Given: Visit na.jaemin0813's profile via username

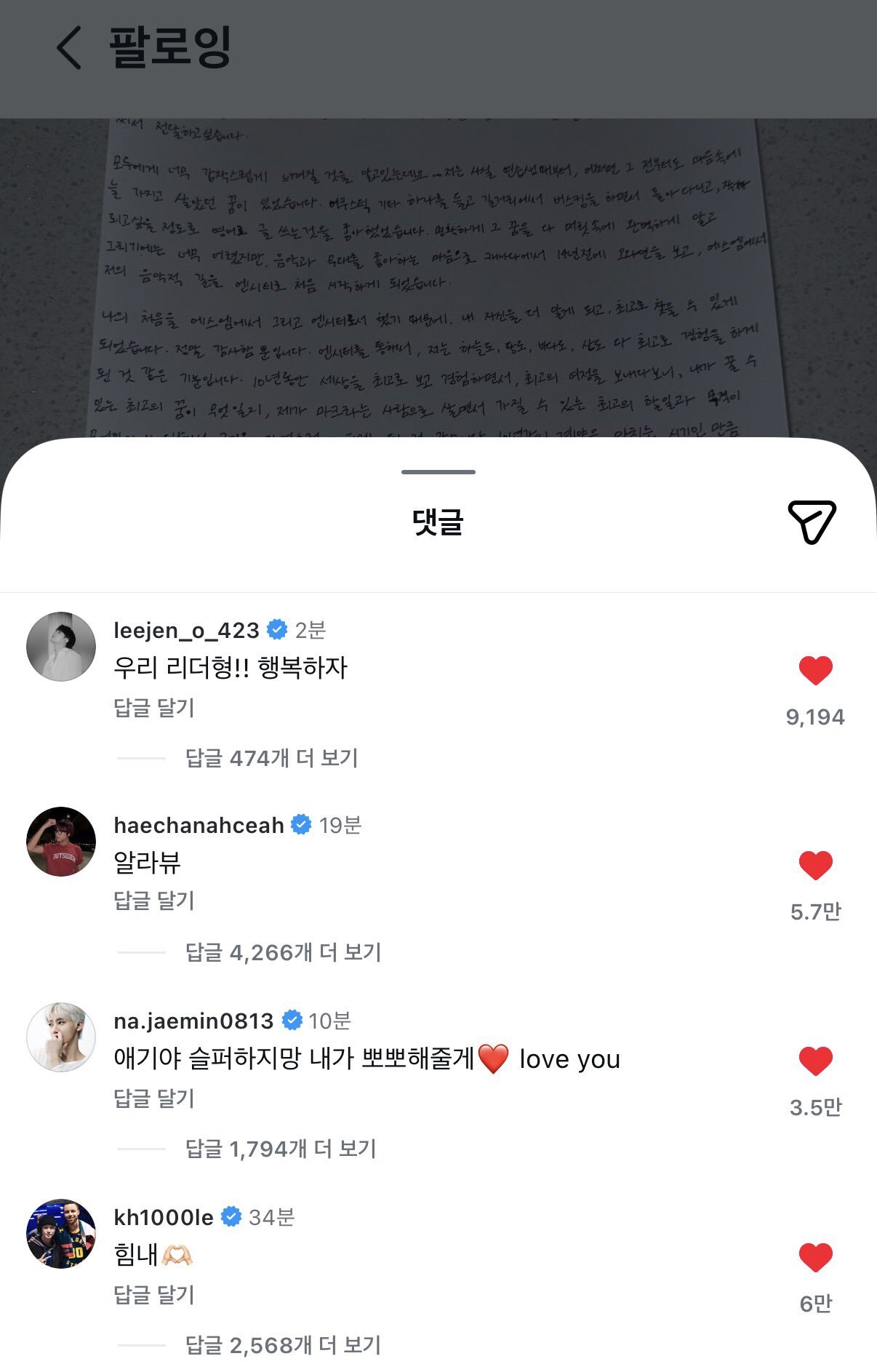Looking at the screenshot, I should coord(193,1021).
